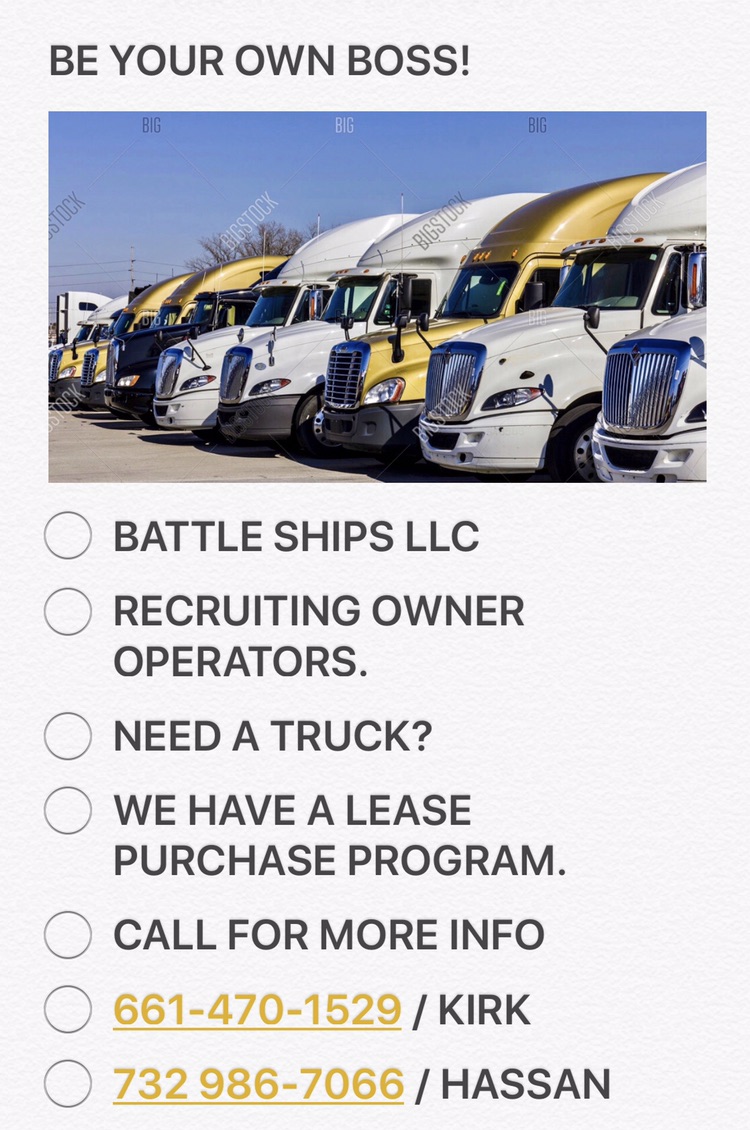
Task: Check the circle beside Hassan's number
Action: [68, 1084]
